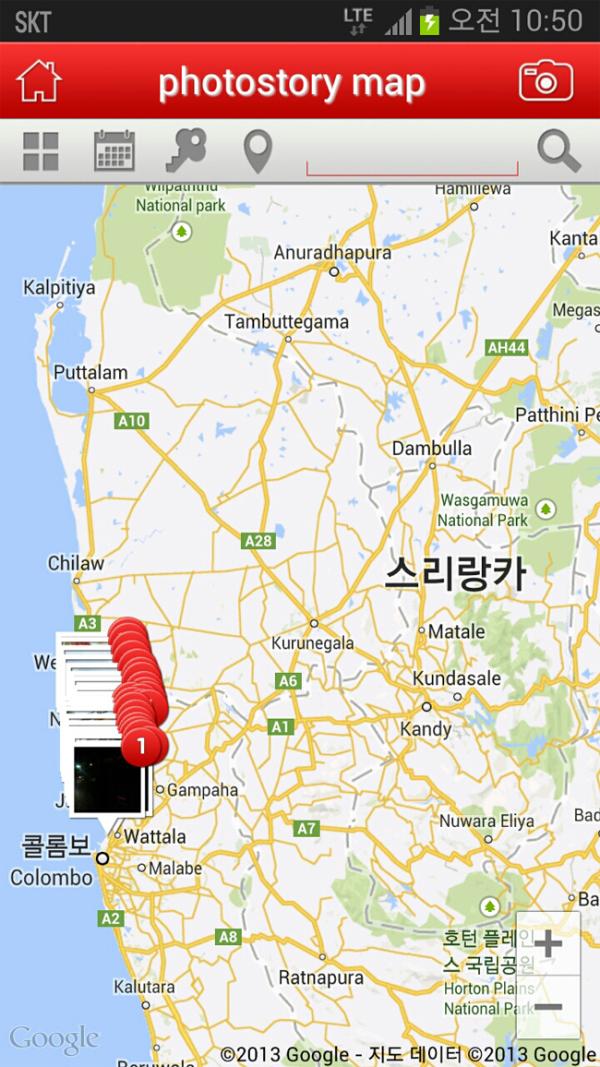Switch to the grid view
This screenshot has width=600, height=1067.
pos(41,151)
